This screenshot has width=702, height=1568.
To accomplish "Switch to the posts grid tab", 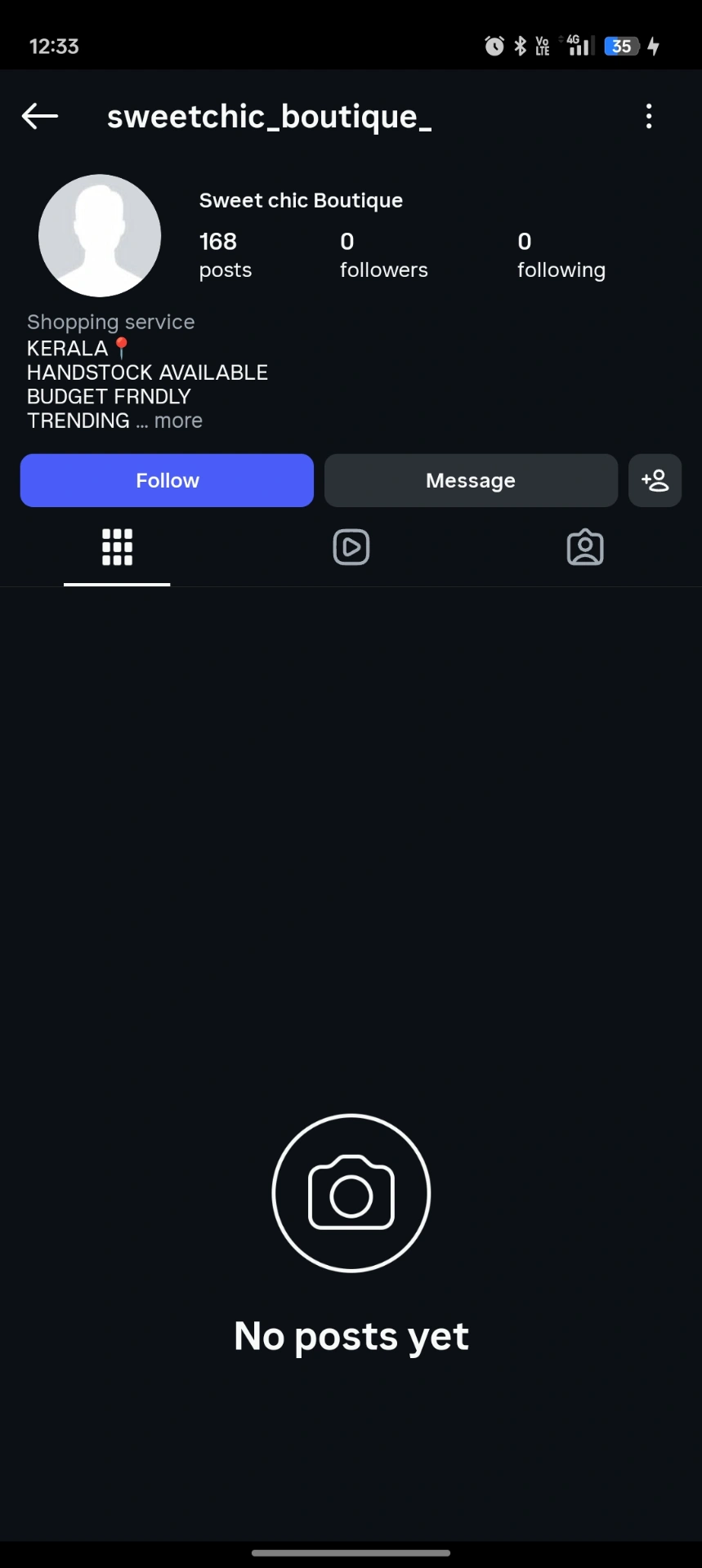I will tap(117, 547).
